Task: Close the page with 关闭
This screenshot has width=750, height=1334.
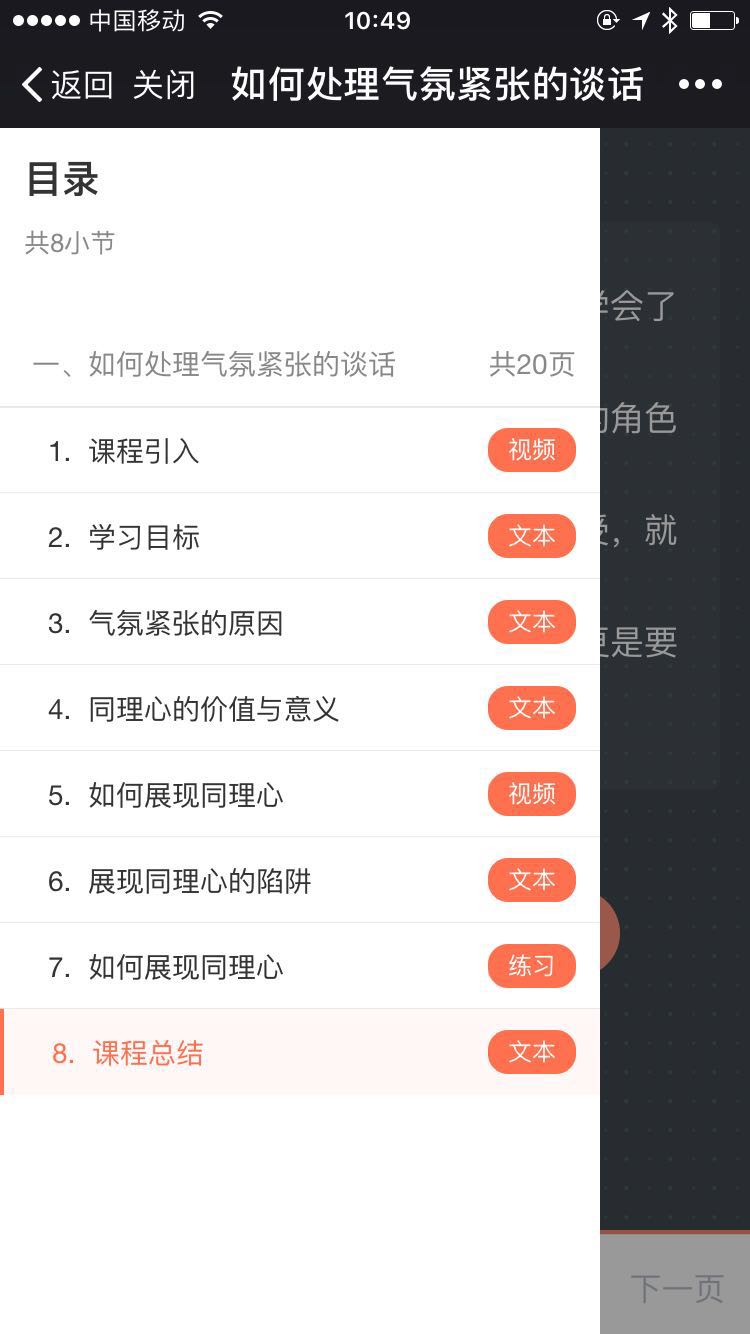Action: point(164,85)
